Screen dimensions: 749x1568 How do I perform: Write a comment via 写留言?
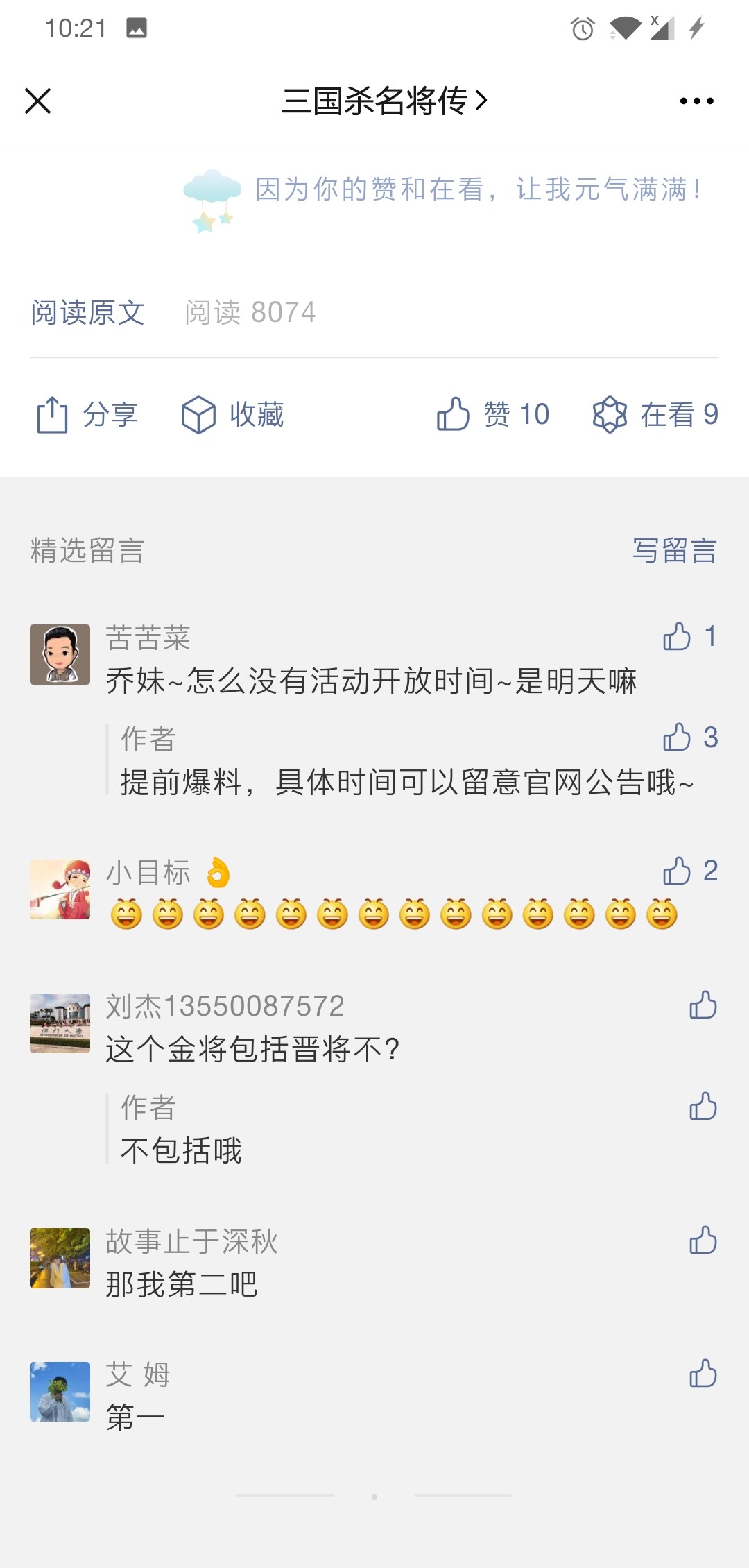[x=674, y=551]
